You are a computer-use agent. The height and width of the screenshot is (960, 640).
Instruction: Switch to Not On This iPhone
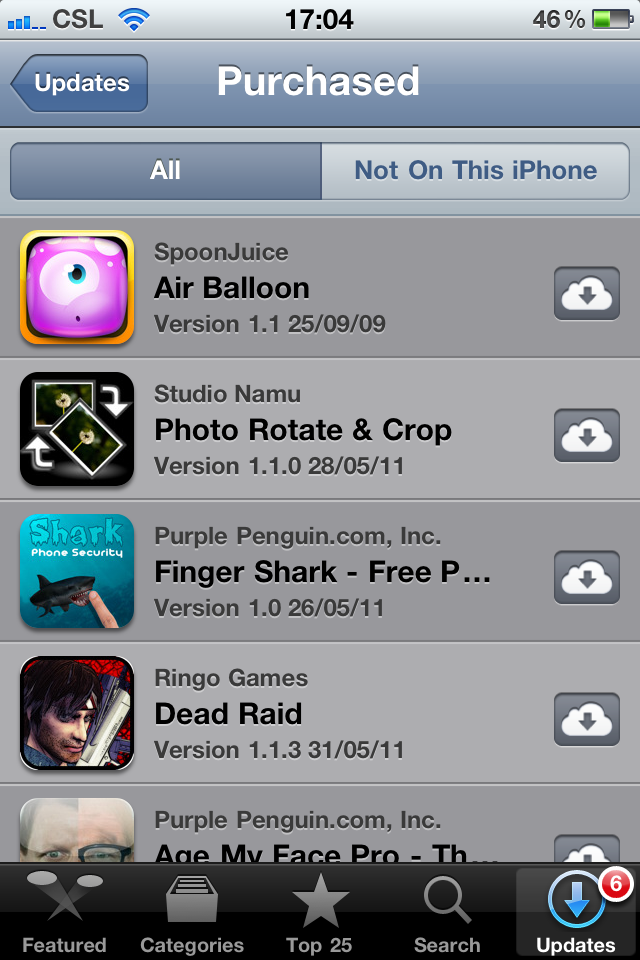pyautogui.click(x=475, y=171)
